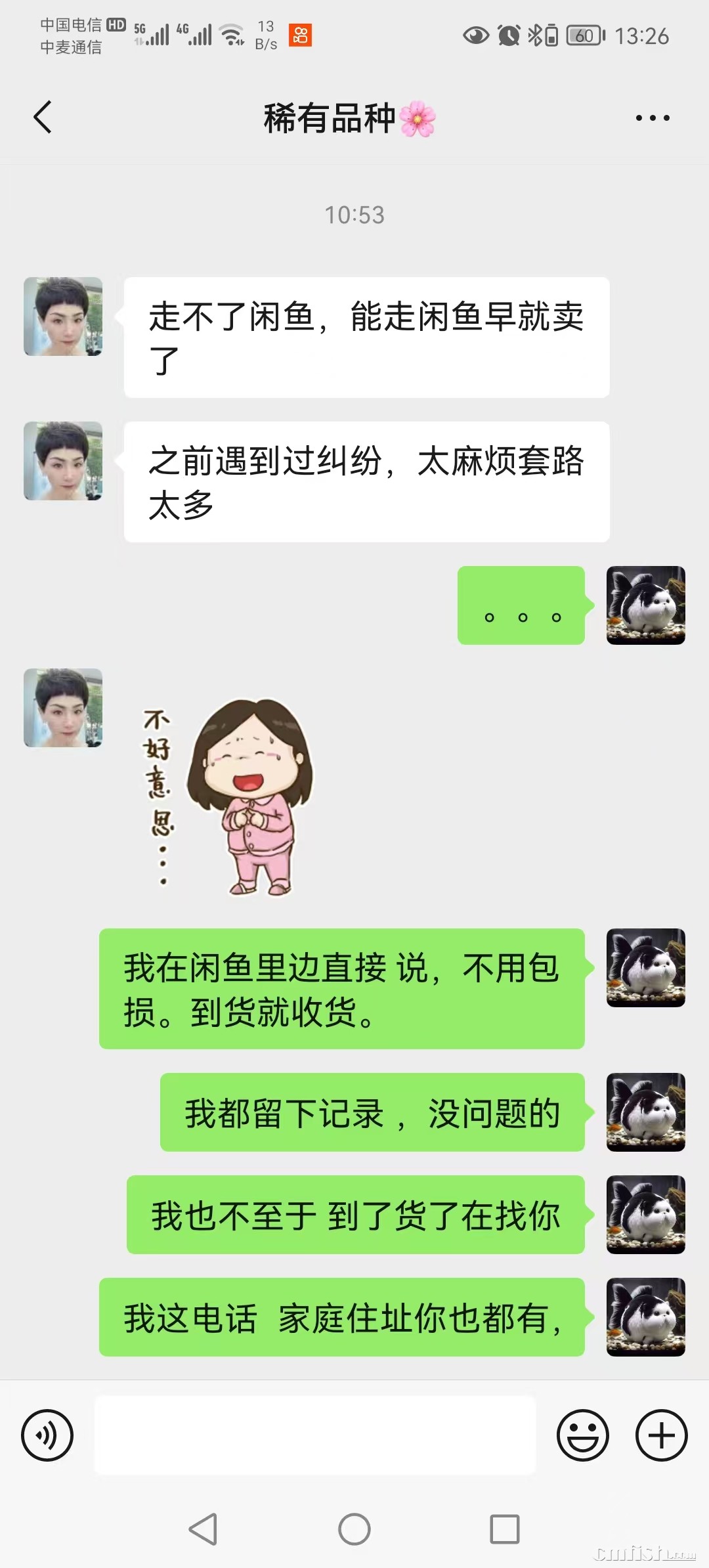This screenshot has width=709, height=1568.
Task: Focus the message text field
Action: 315,1435
